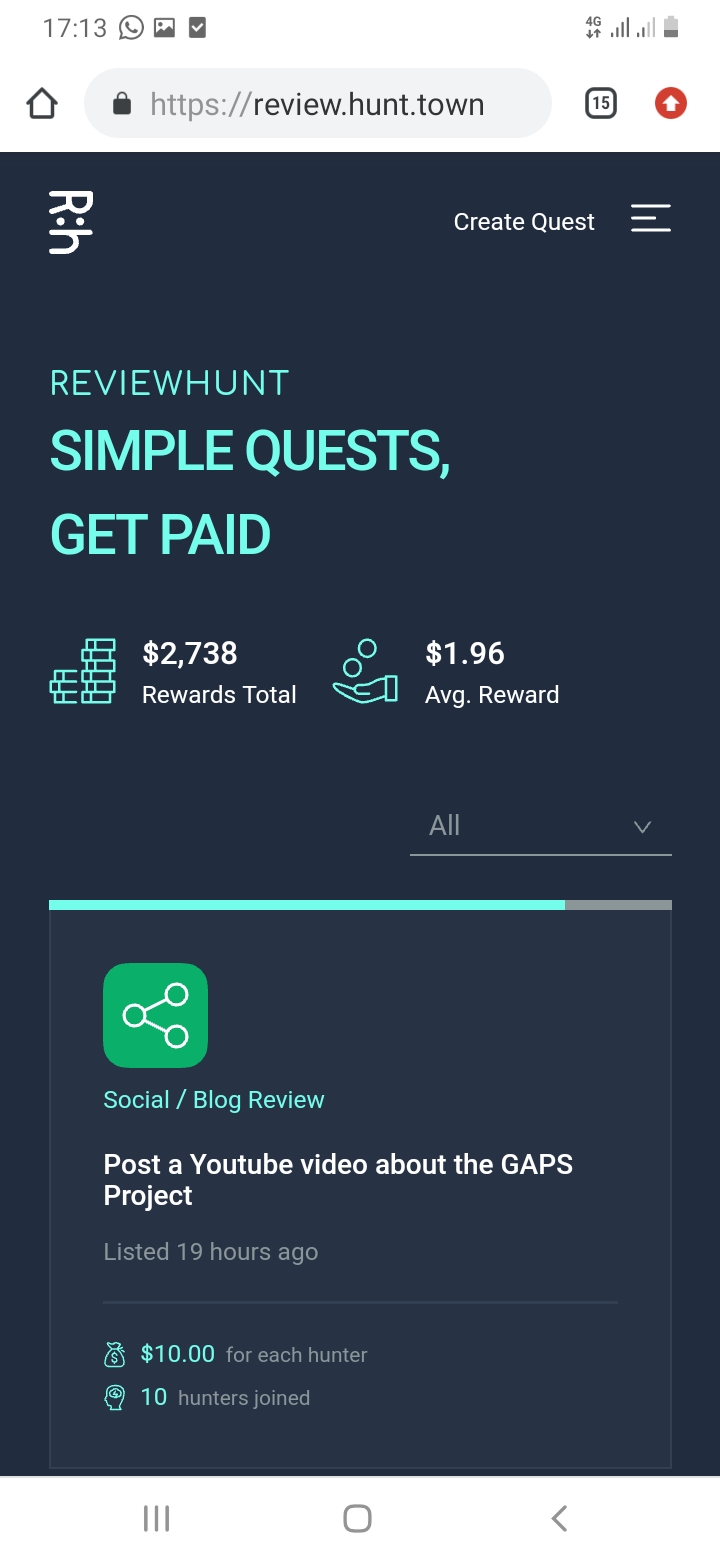Viewport: 720px width, 1560px height.
Task: Tap Create Quest
Action: pyautogui.click(x=524, y=222)
